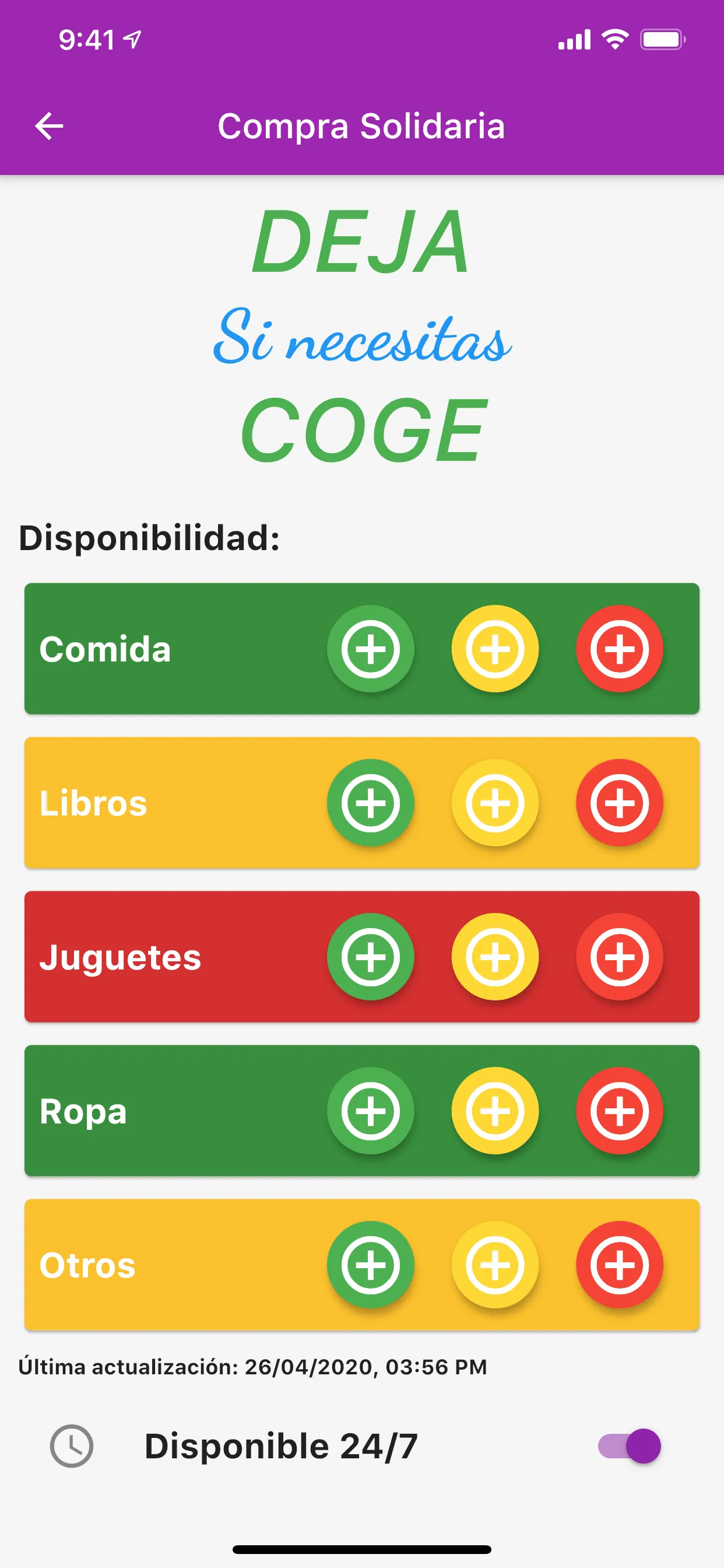The image size is (724, 1568).
Task: Tap the yellow plus button for Comida
Action: pyautogui.click(x=495, y=649)
